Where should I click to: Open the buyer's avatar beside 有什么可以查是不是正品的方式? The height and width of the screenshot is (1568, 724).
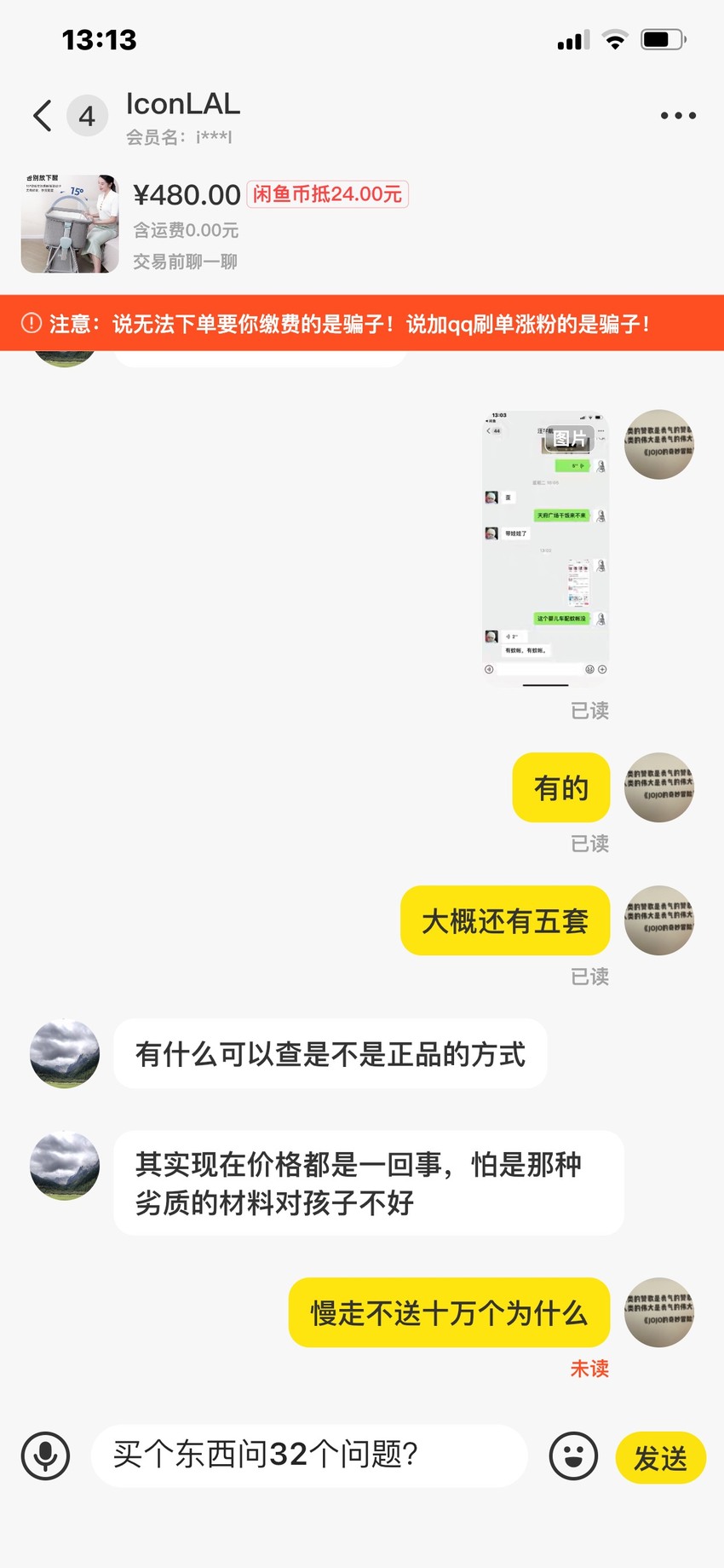[65, 1053]
